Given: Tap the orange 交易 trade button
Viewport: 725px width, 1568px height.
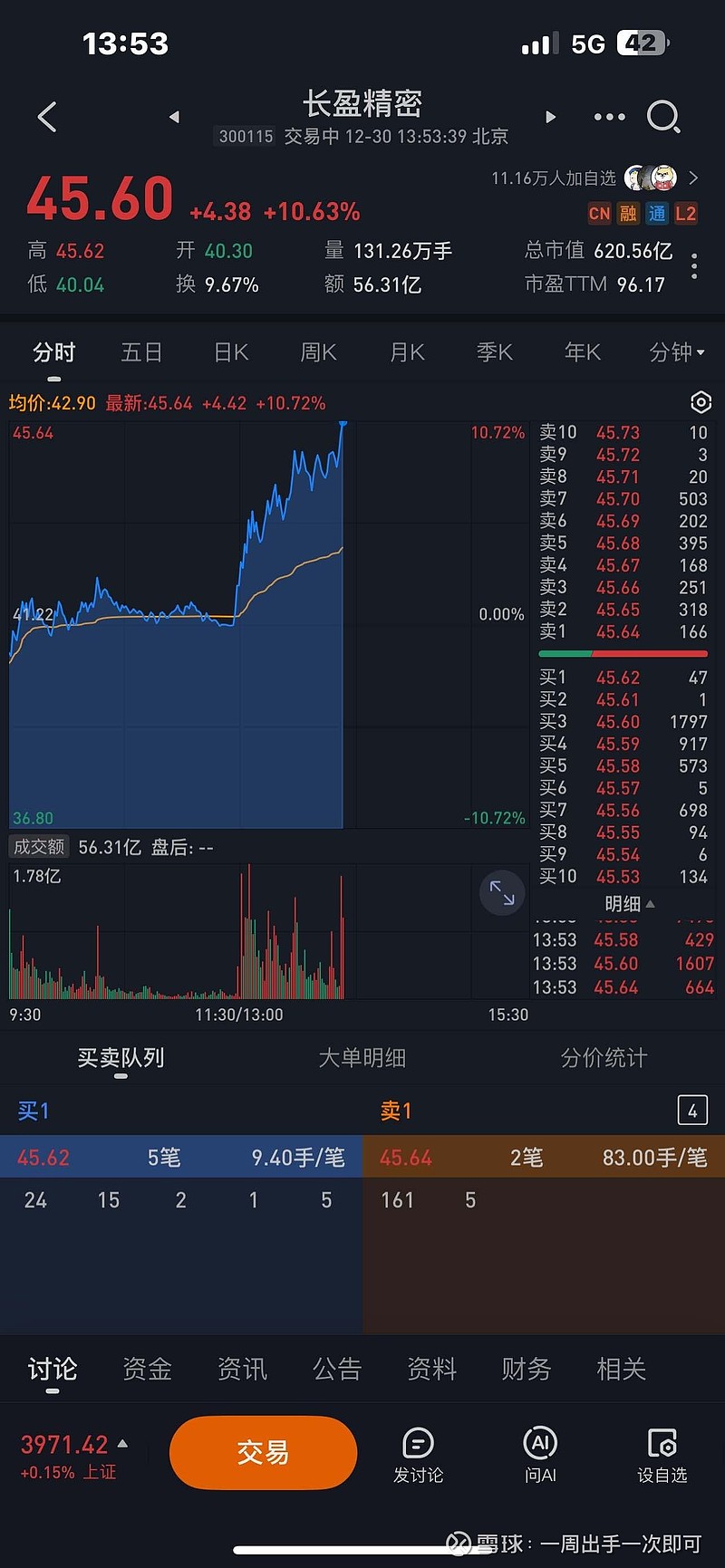Looking at the screenshot, I should click(x=263, y=1453).
